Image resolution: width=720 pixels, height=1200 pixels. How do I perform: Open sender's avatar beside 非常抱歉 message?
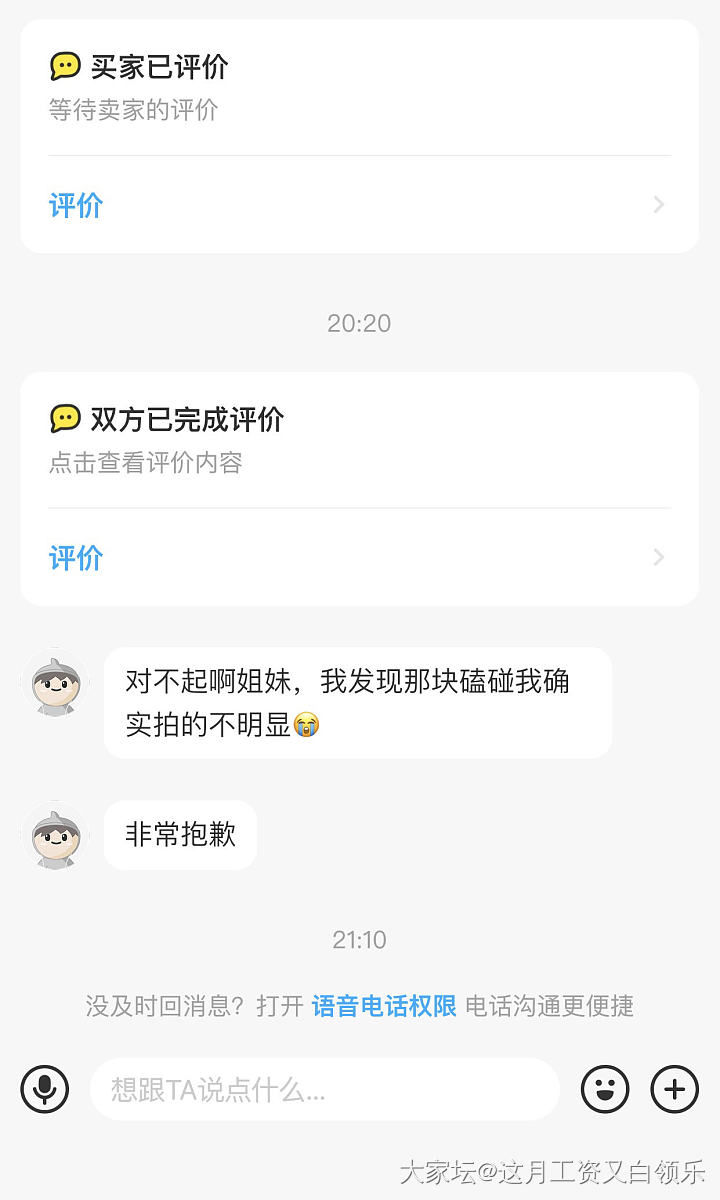pos(55,835)
